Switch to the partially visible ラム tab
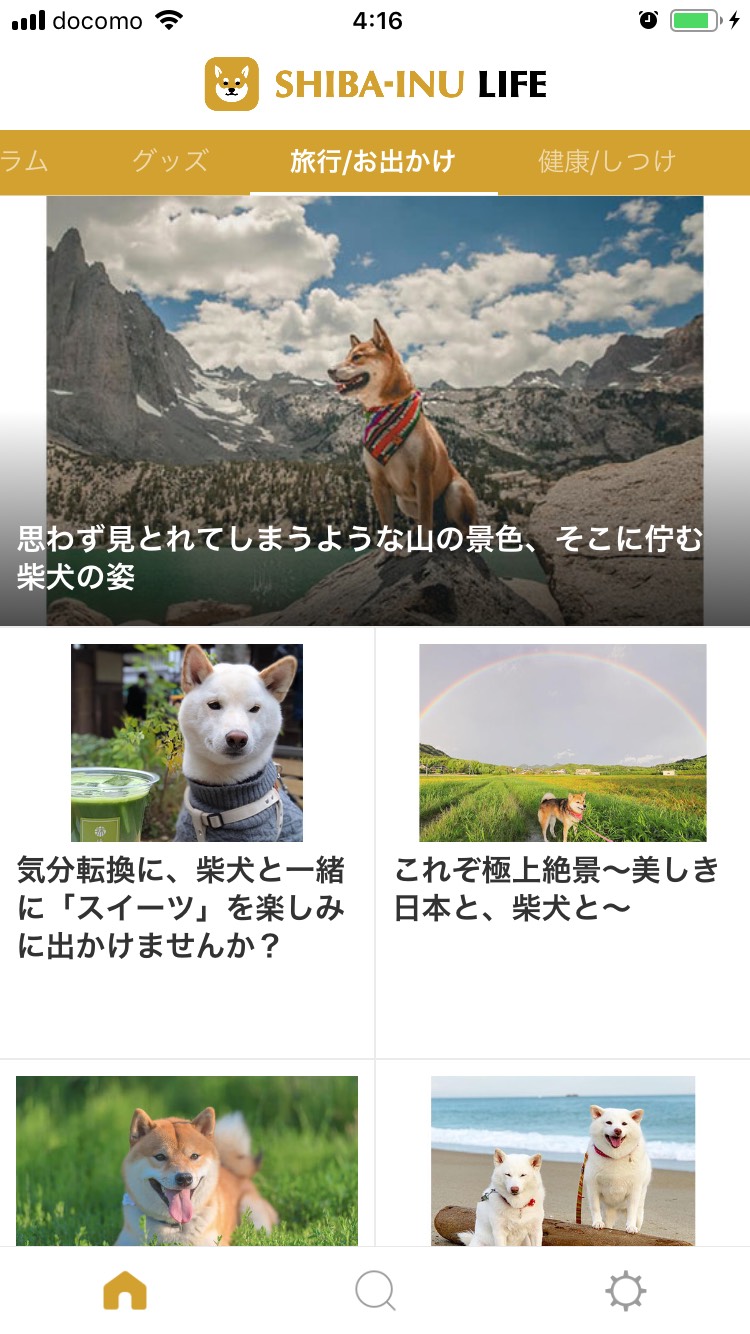 coord(24,161)
